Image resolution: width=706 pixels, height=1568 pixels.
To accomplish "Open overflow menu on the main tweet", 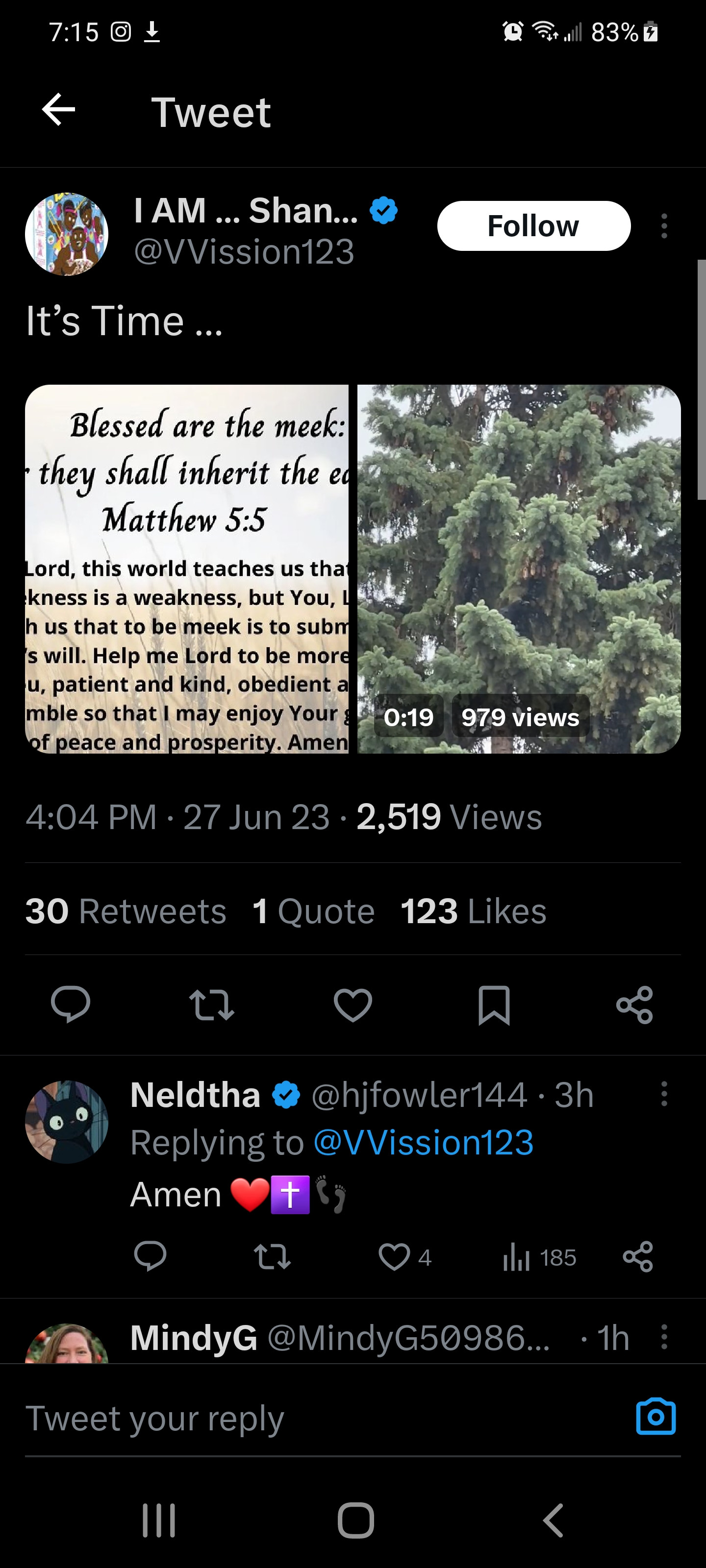I will 664,226.
